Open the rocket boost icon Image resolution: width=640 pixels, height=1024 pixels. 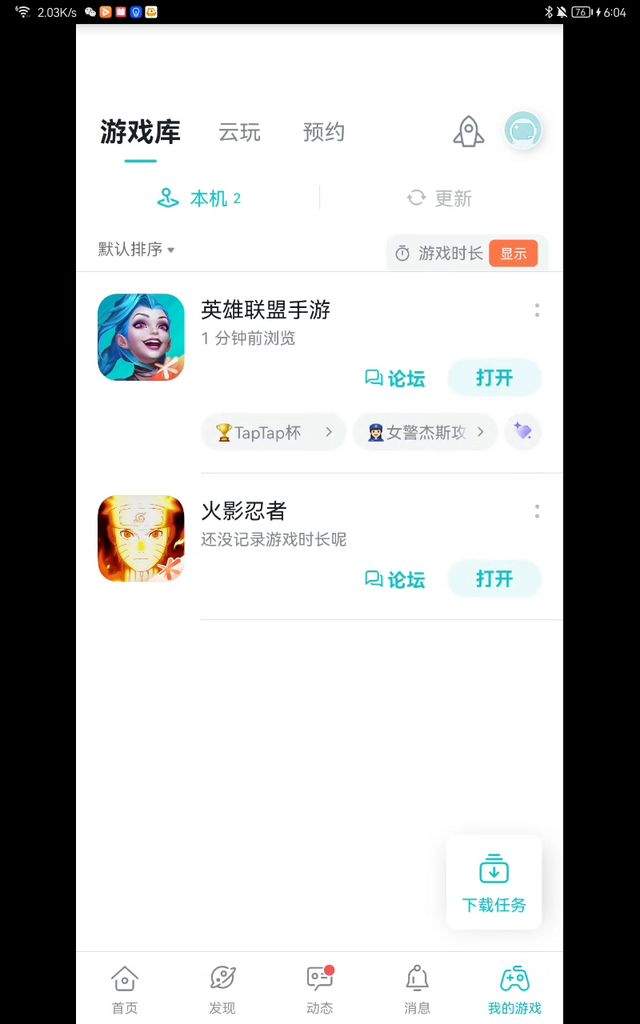click(x=468, y=131)
